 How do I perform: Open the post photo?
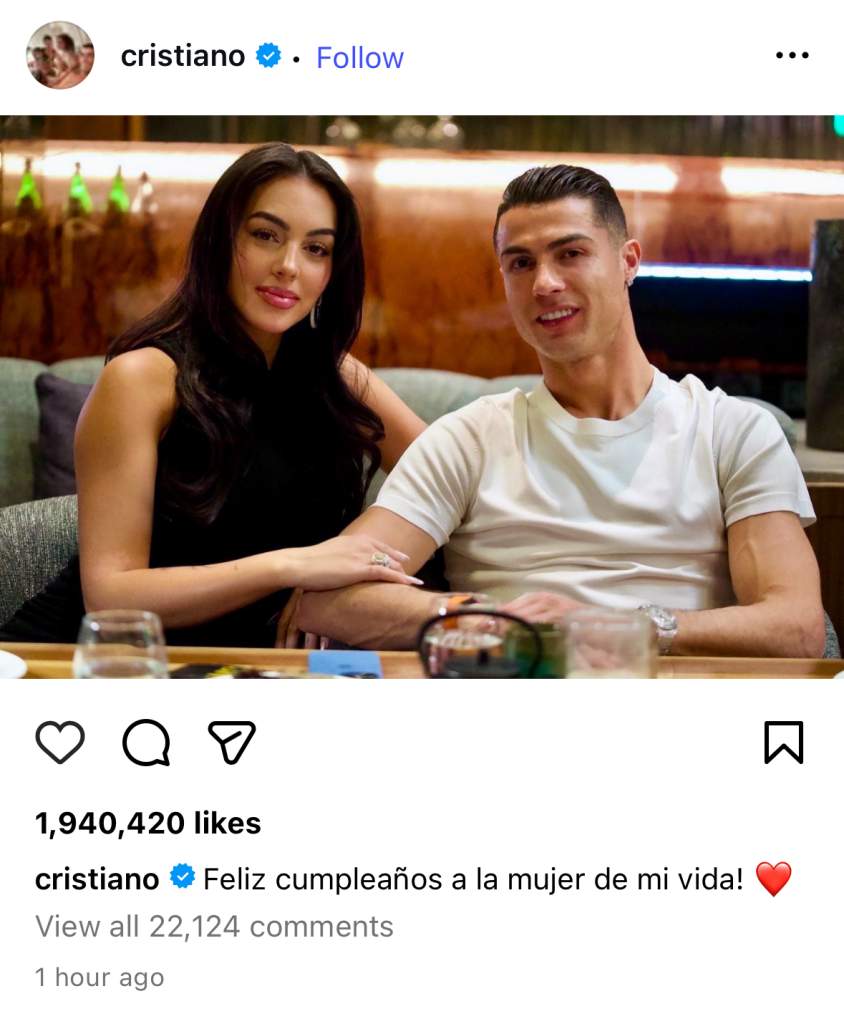[x=422, y=396]
